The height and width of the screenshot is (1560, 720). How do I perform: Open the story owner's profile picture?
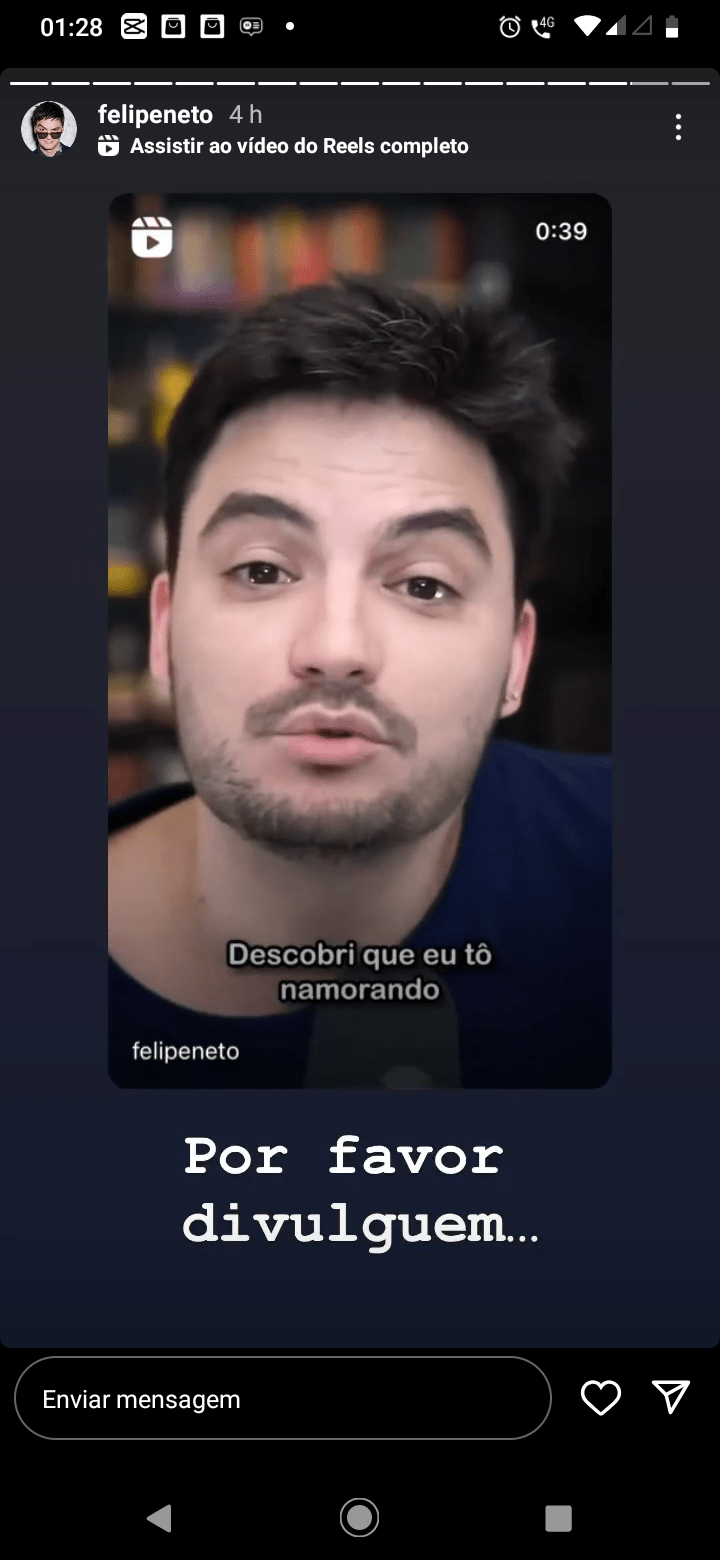[49, 129]
